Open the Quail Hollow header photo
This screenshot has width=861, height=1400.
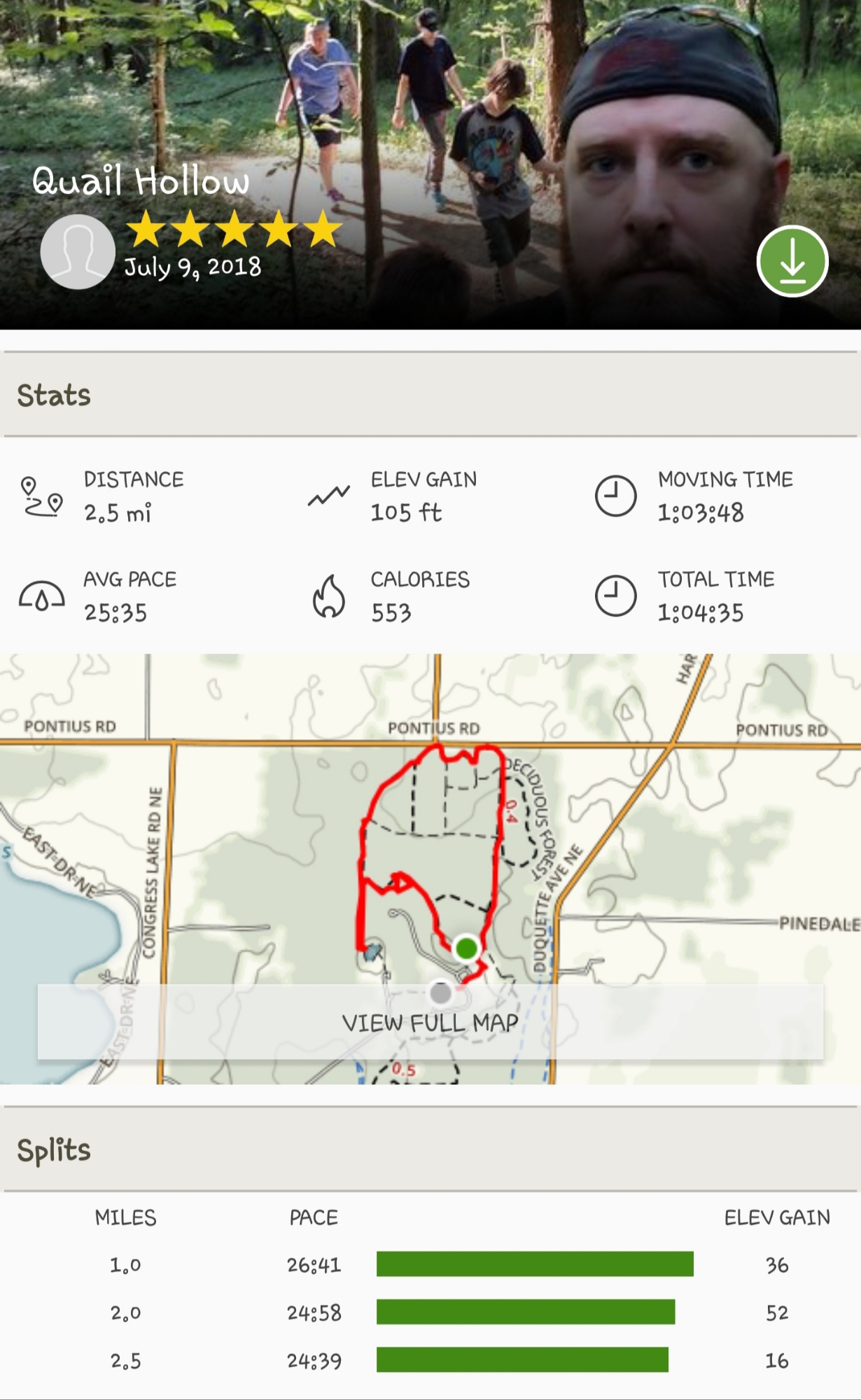coord(430,164)
